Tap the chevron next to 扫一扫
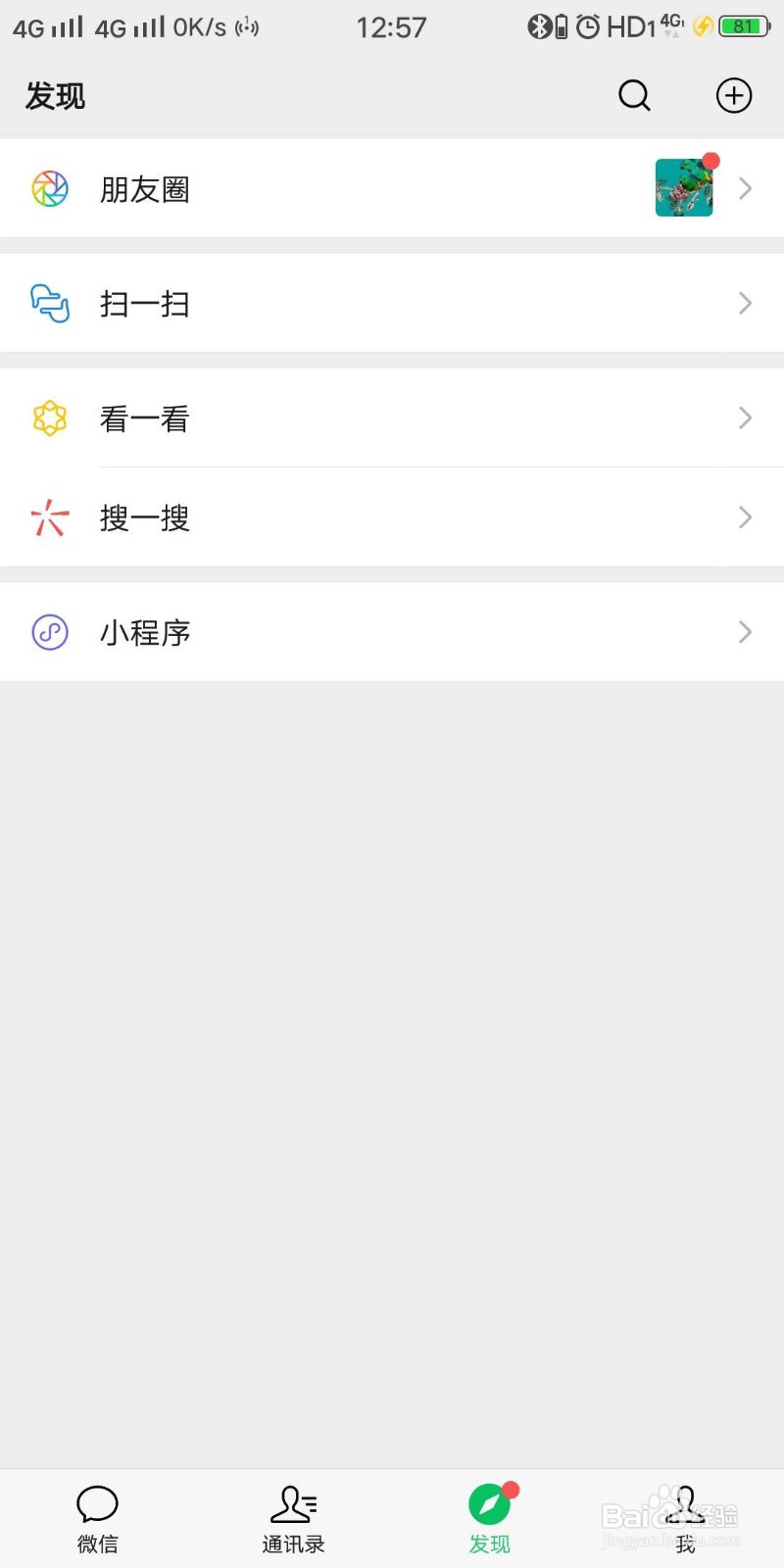The height and width of the screenshot is (1568, 784). pos(744,303)
